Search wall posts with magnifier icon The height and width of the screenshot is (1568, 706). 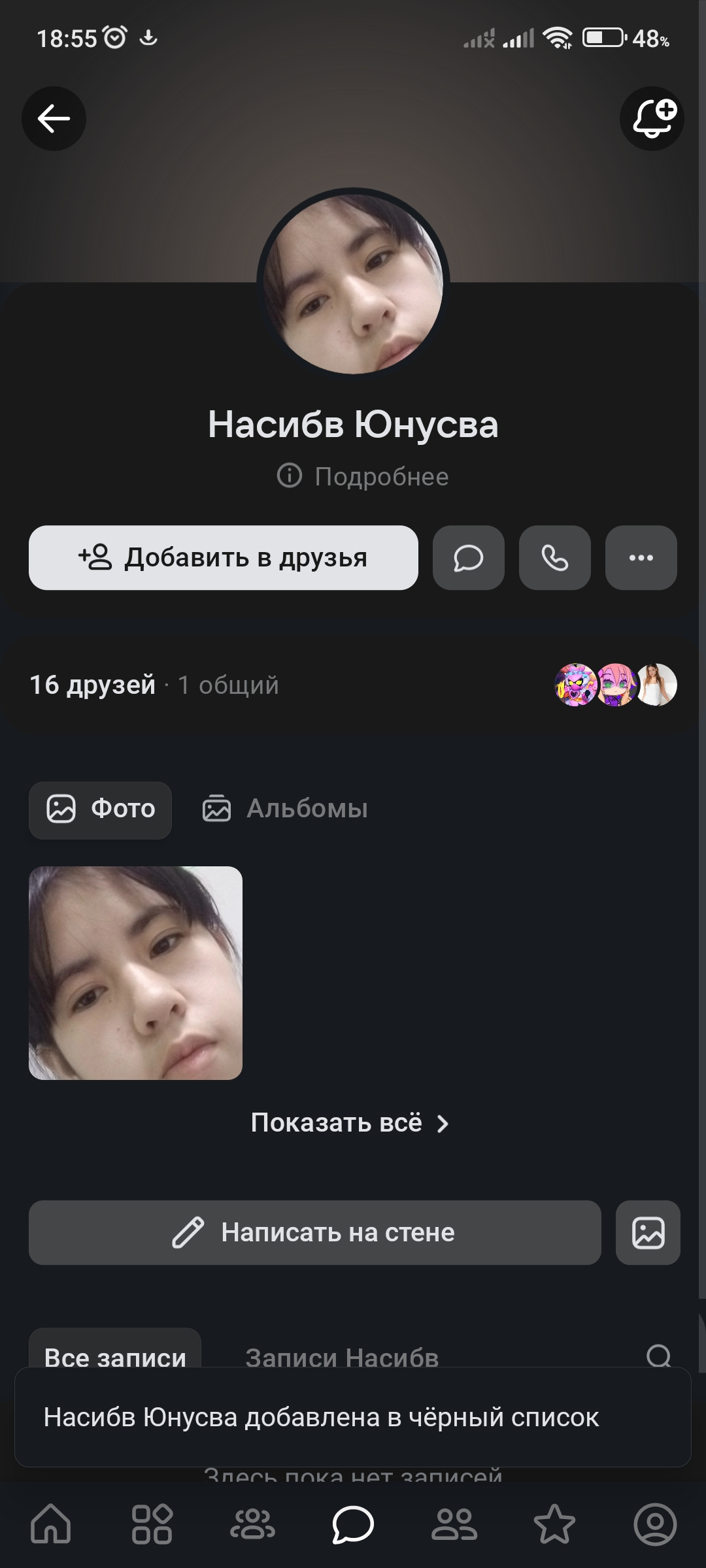[658, 1355]
